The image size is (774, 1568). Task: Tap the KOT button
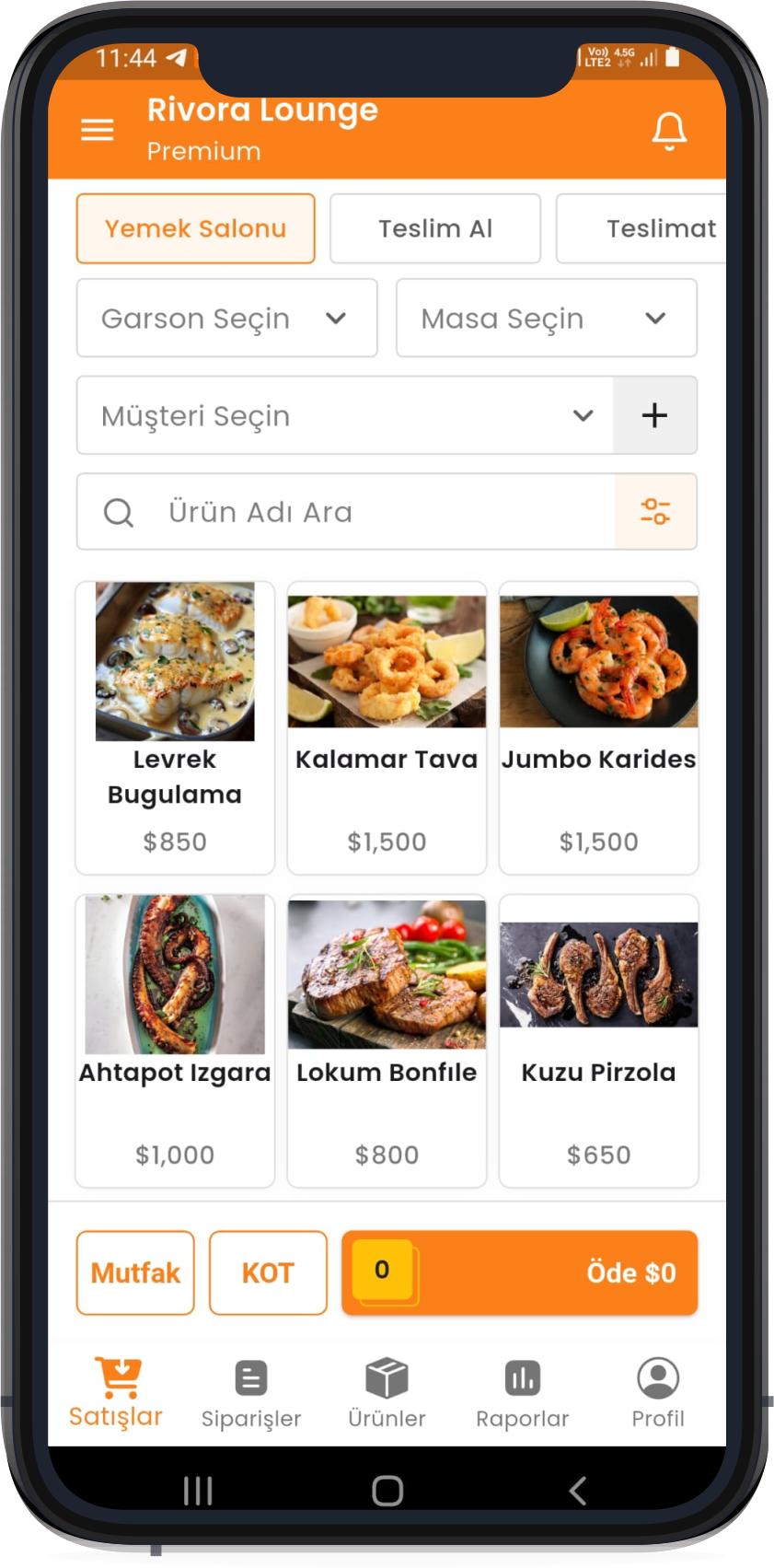point(268,1273)
